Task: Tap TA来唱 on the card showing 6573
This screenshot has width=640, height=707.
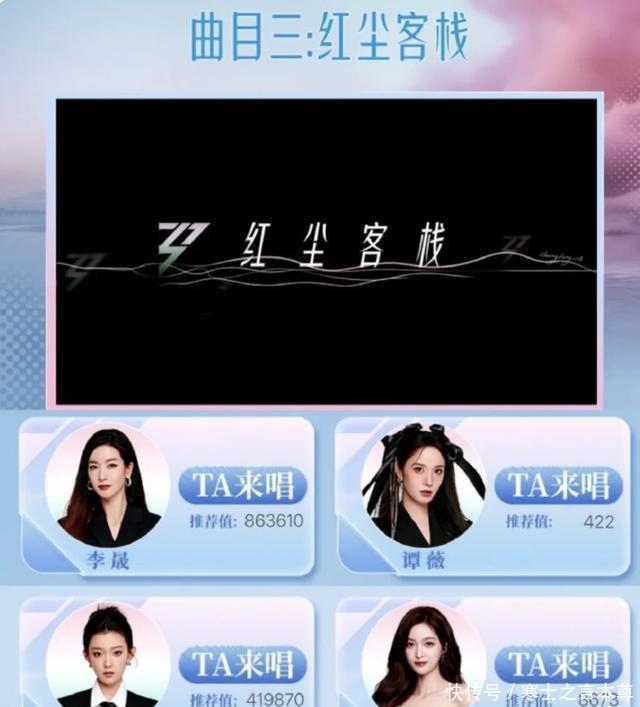Action: [558, 663]
